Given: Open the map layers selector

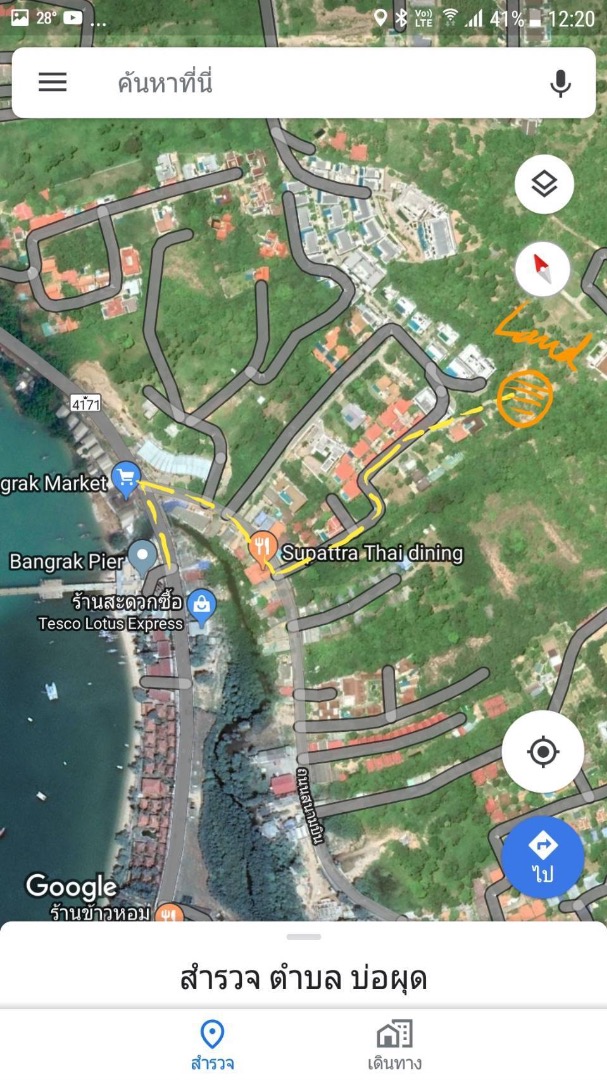Looking at the screenshot, I should pos(544,184).
